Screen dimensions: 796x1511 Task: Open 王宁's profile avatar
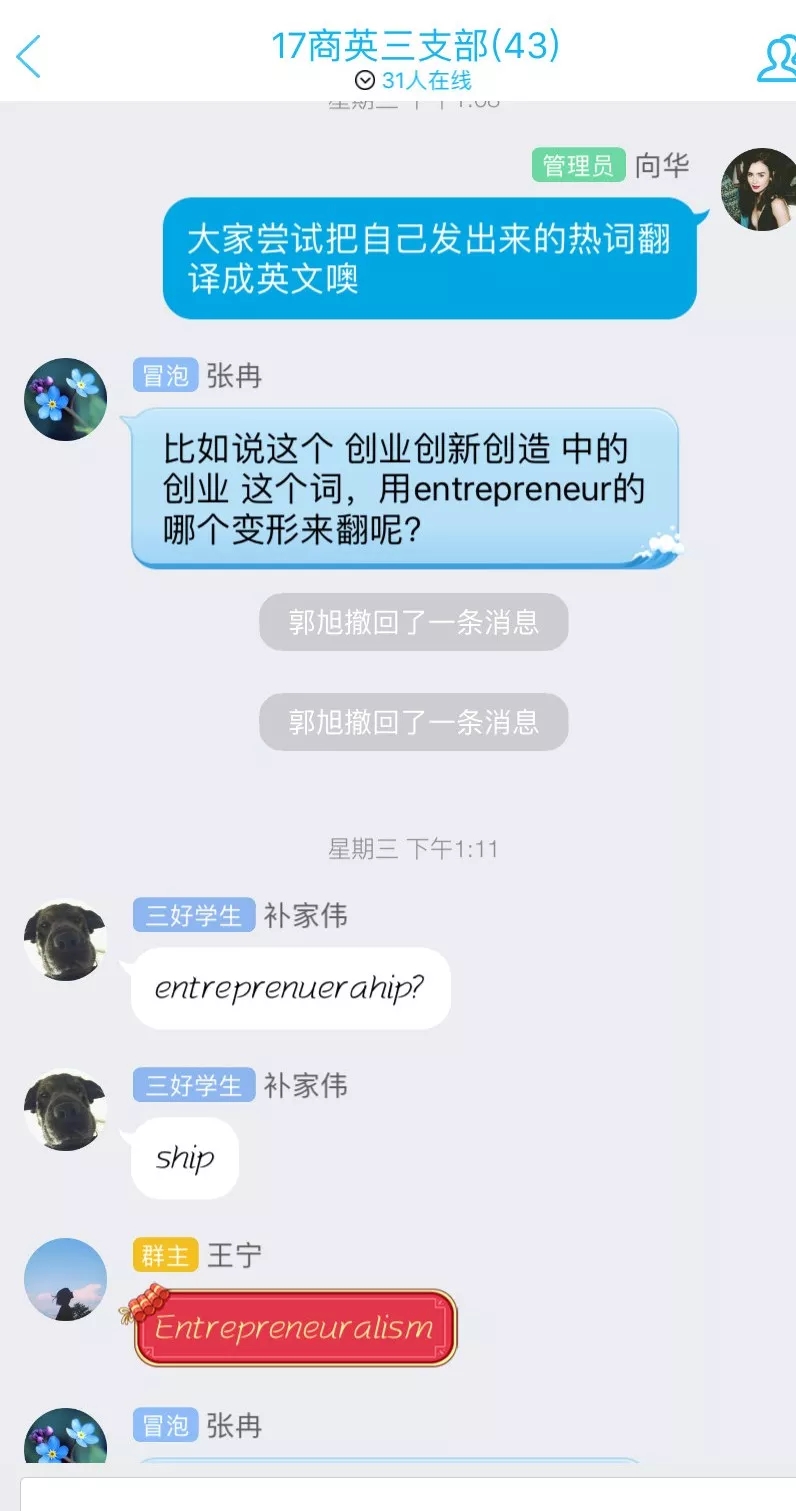coord(65,1279)
